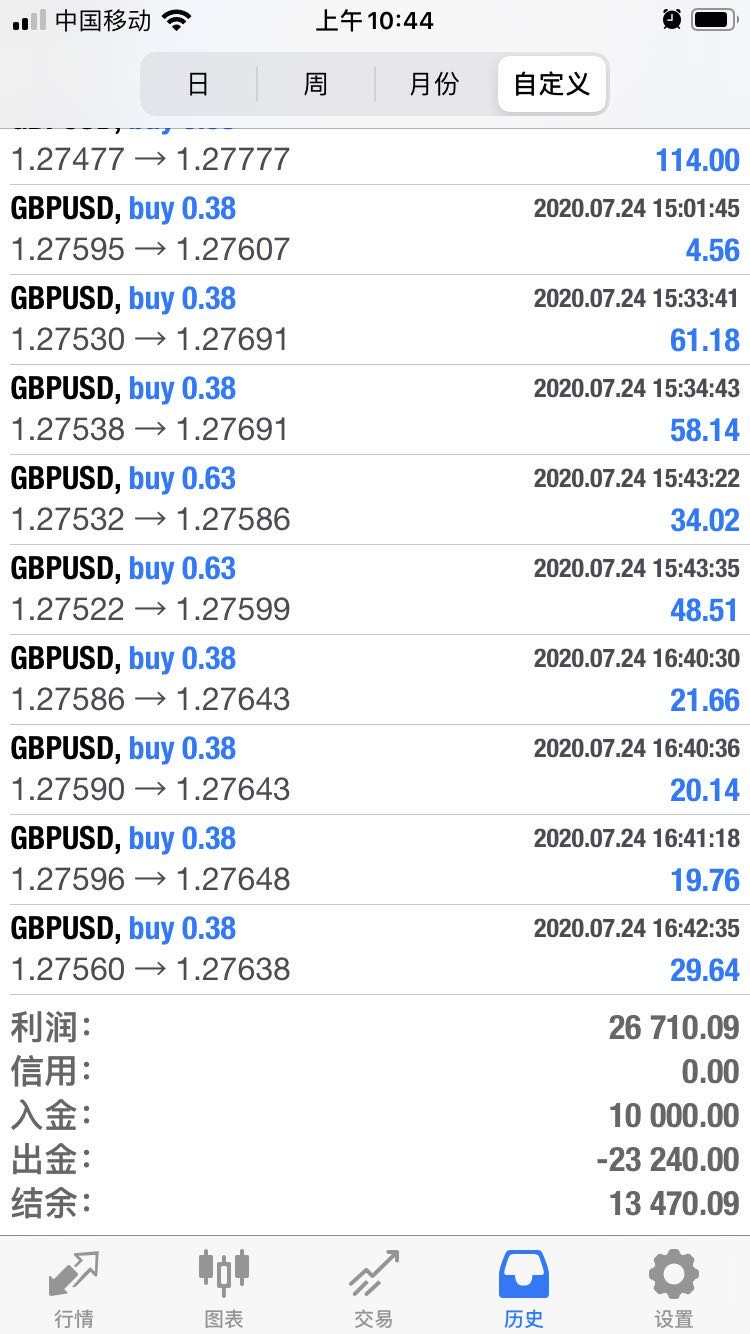Screen dimensions: 750x1334
Task: Select the 周 period segment
Action: pyautogui.click(x=315, y=84)
